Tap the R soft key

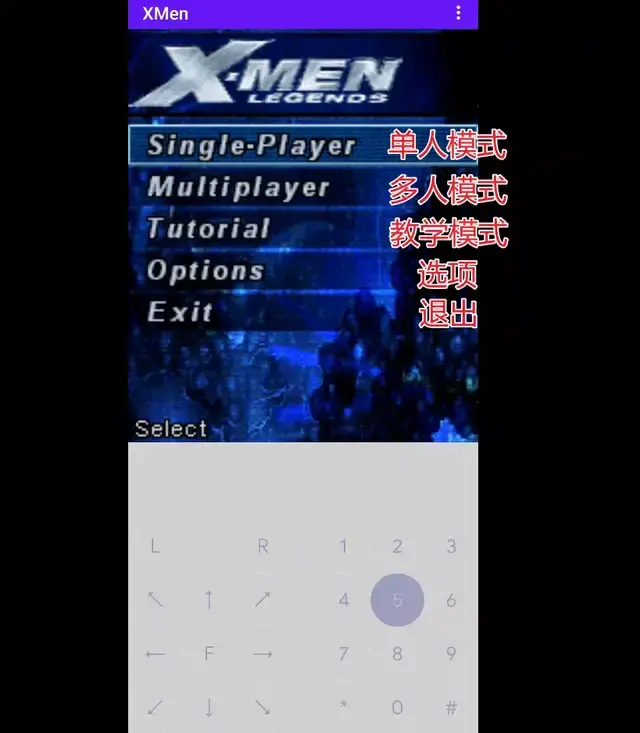(x=263, y=546)
